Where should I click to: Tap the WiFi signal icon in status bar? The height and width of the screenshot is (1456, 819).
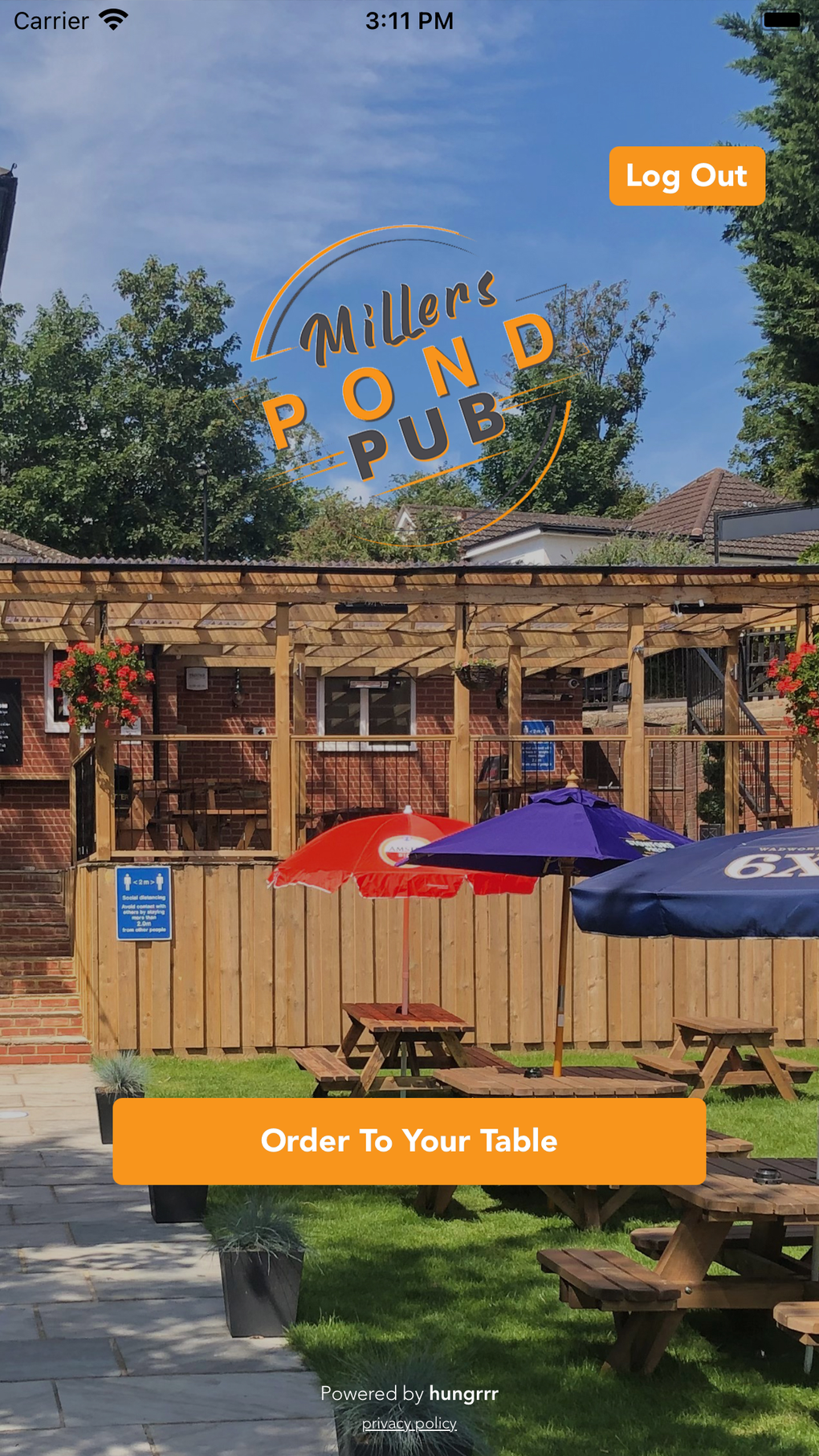(112, 20)
